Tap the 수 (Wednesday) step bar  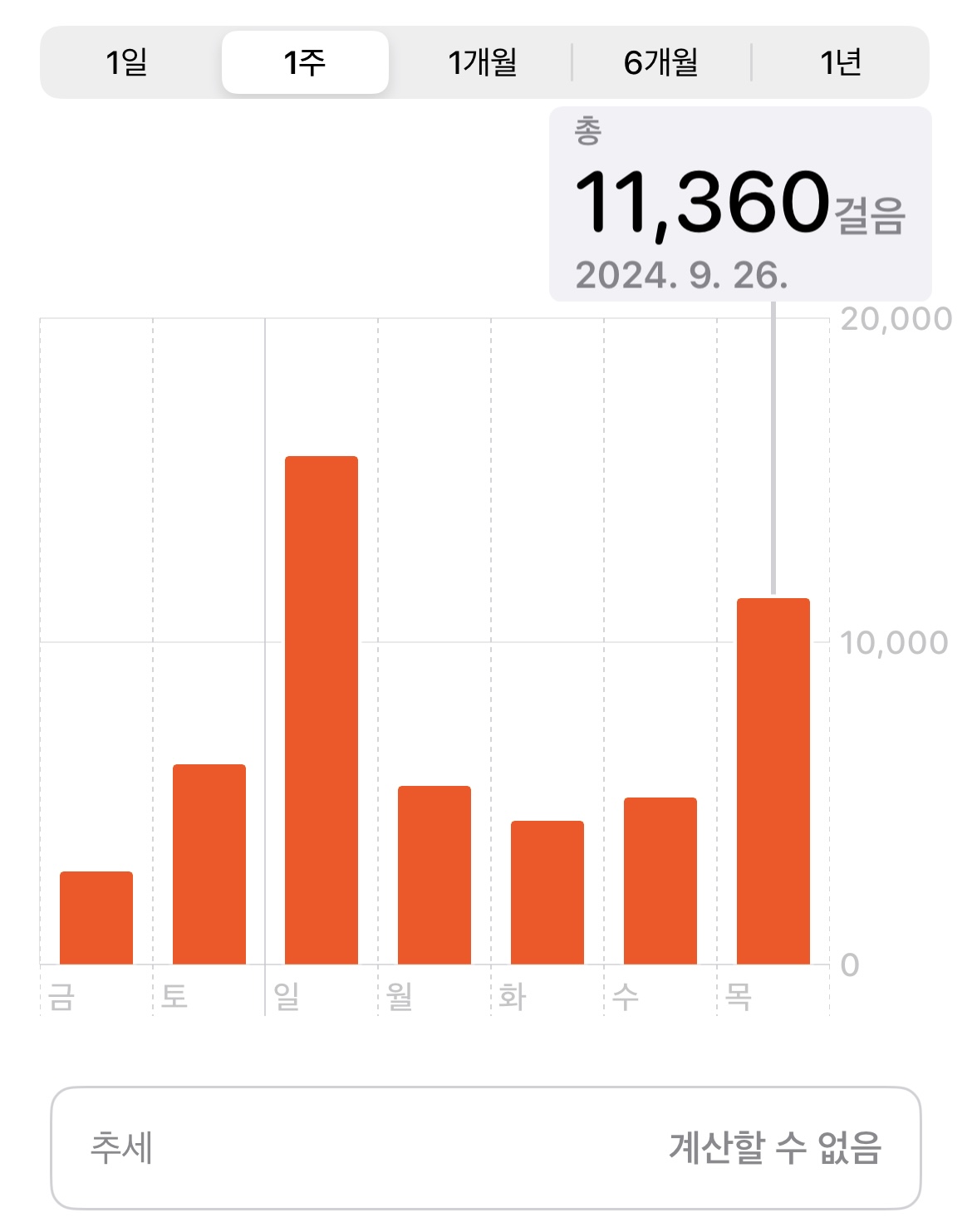pyautogui.click(x=660, y=881)
